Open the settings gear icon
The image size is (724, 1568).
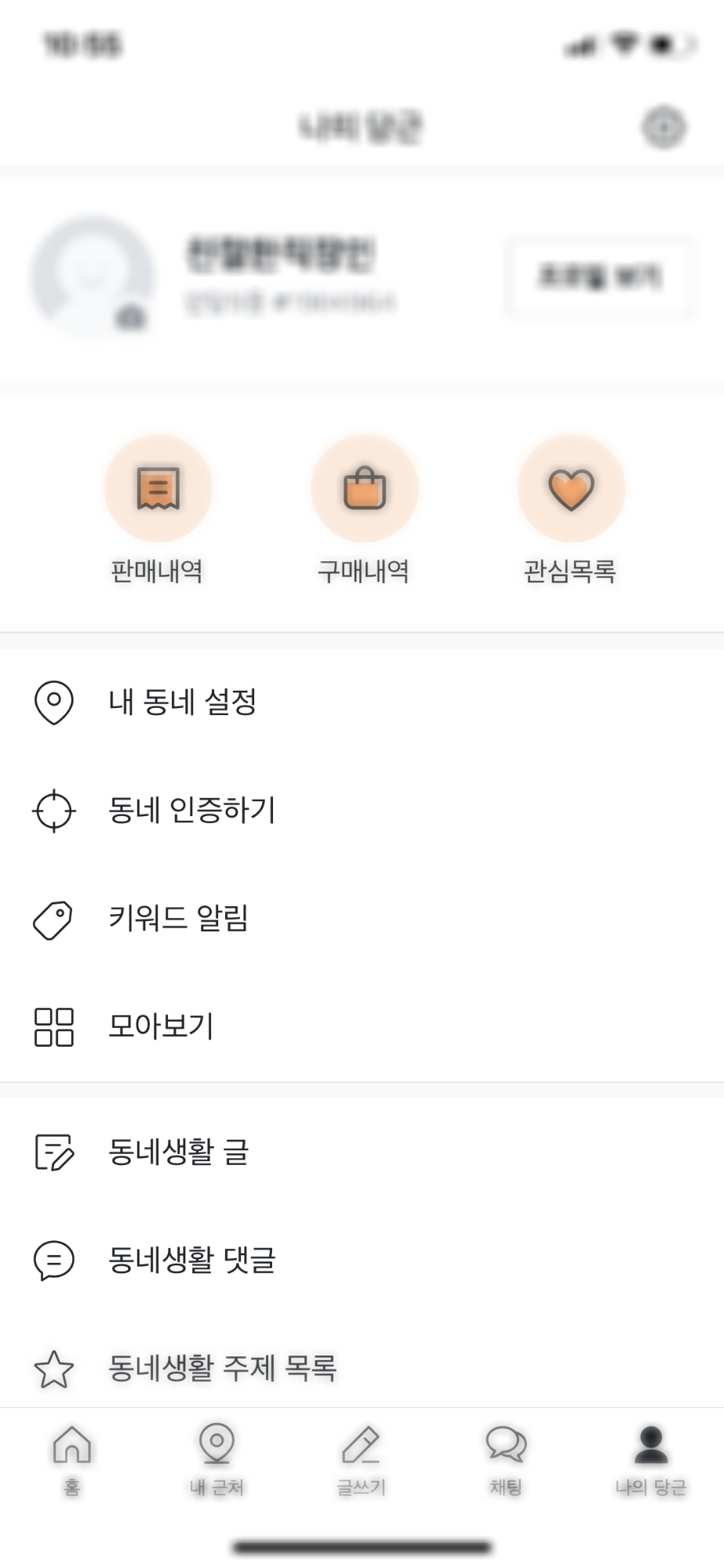click(664, 127)
